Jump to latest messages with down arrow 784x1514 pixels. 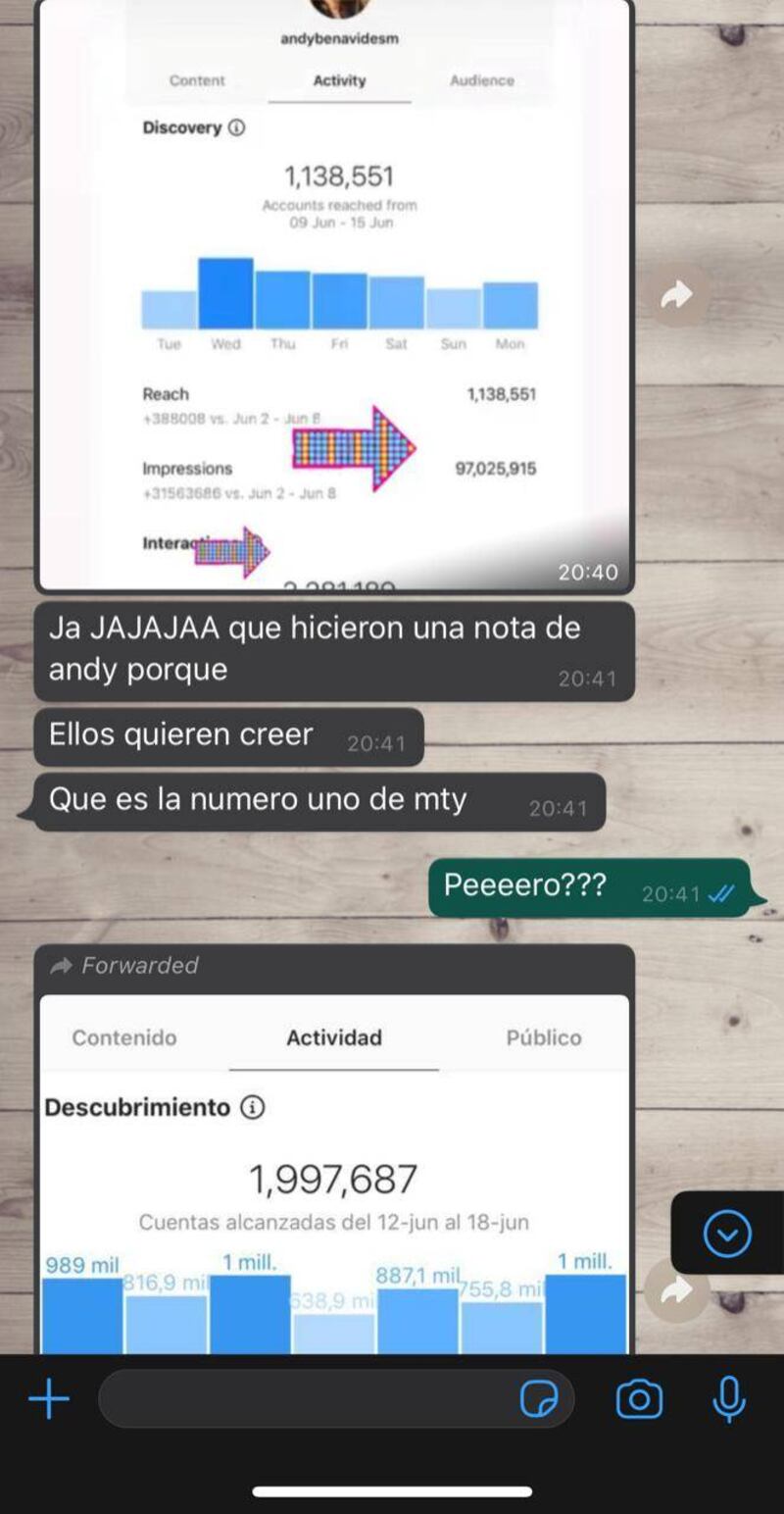click(x=727, y=1234)
